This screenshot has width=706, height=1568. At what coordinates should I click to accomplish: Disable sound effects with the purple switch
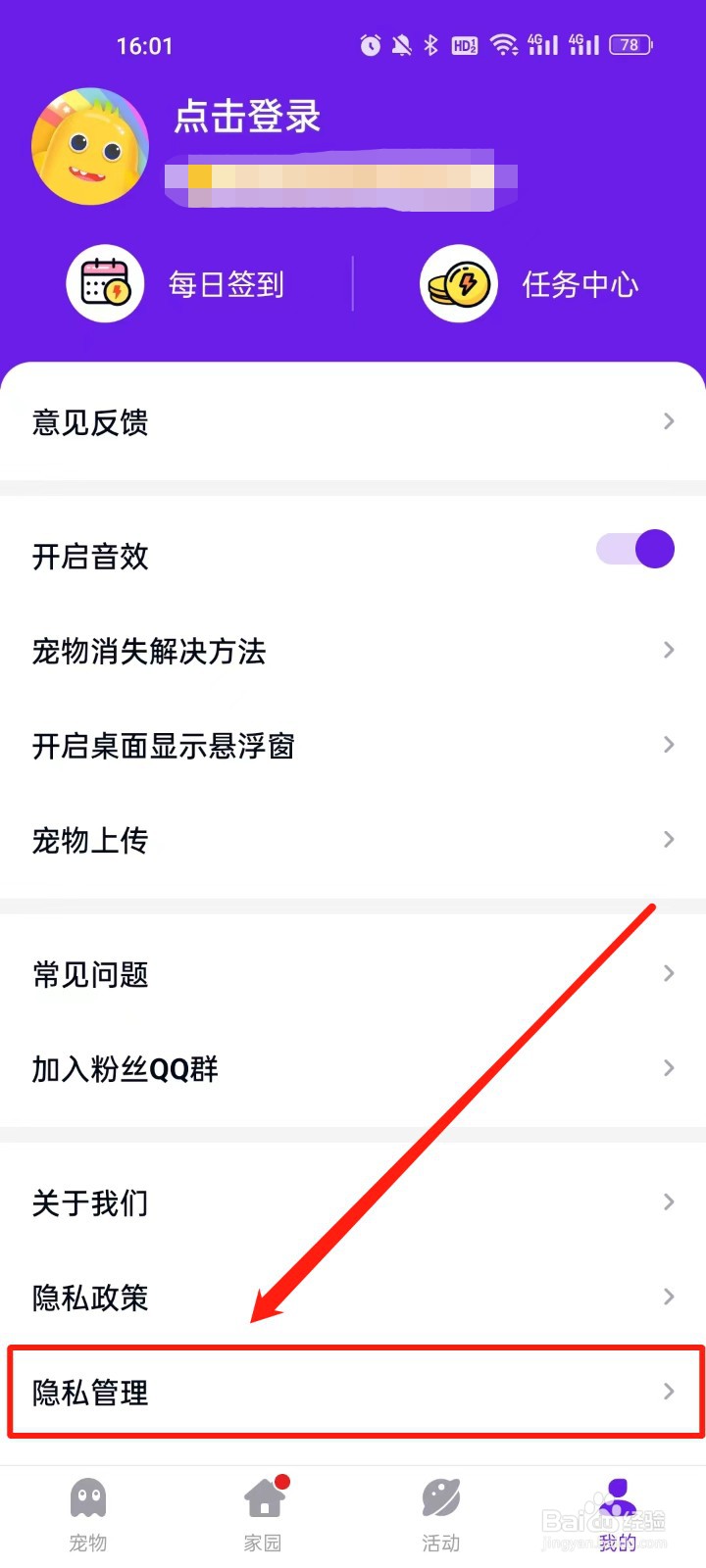tap(634, 549)
